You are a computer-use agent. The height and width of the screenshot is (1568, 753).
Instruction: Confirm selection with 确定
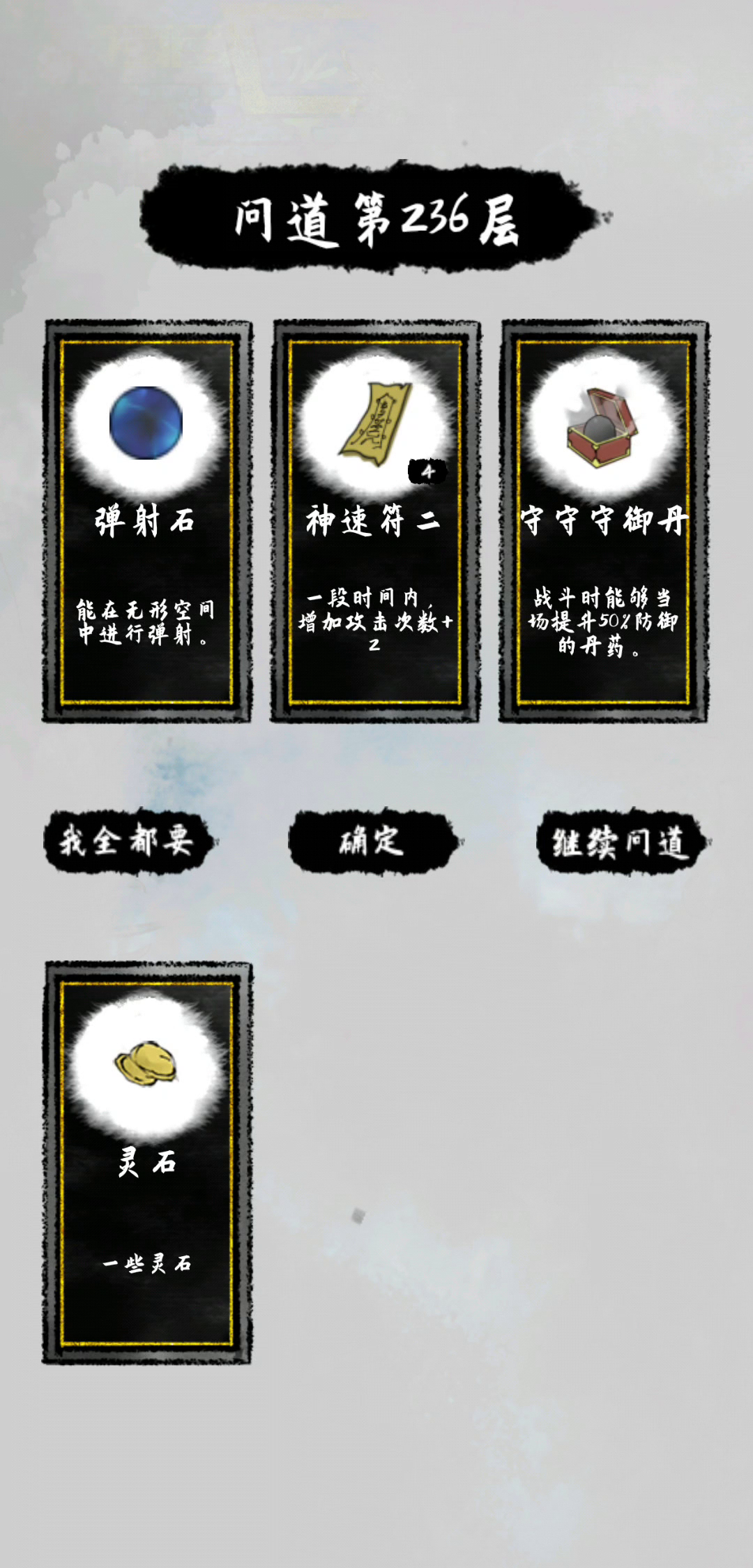(x=372, y=841)
